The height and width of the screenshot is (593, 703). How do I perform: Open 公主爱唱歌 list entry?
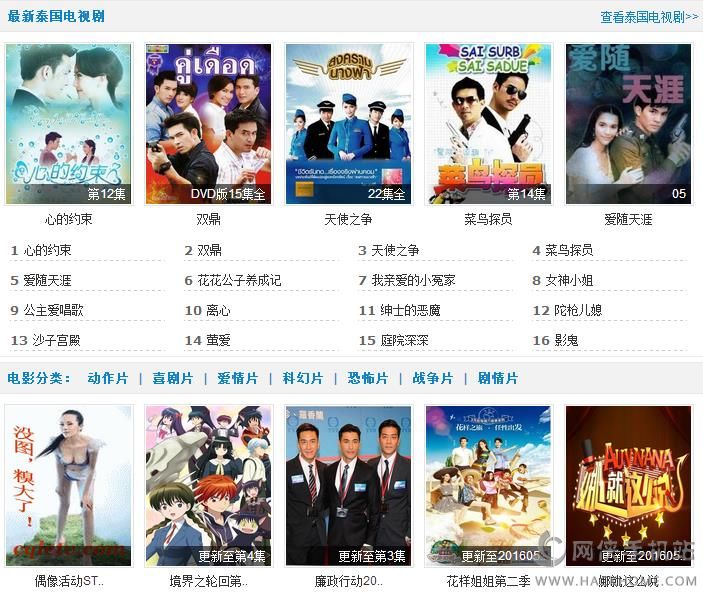pyautogui.click(x=53, y=310)
